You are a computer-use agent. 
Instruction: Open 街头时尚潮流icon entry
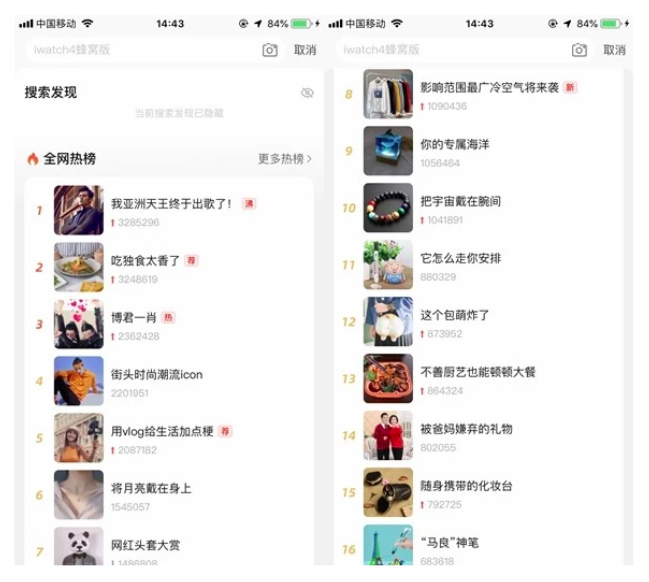(156, 375)
